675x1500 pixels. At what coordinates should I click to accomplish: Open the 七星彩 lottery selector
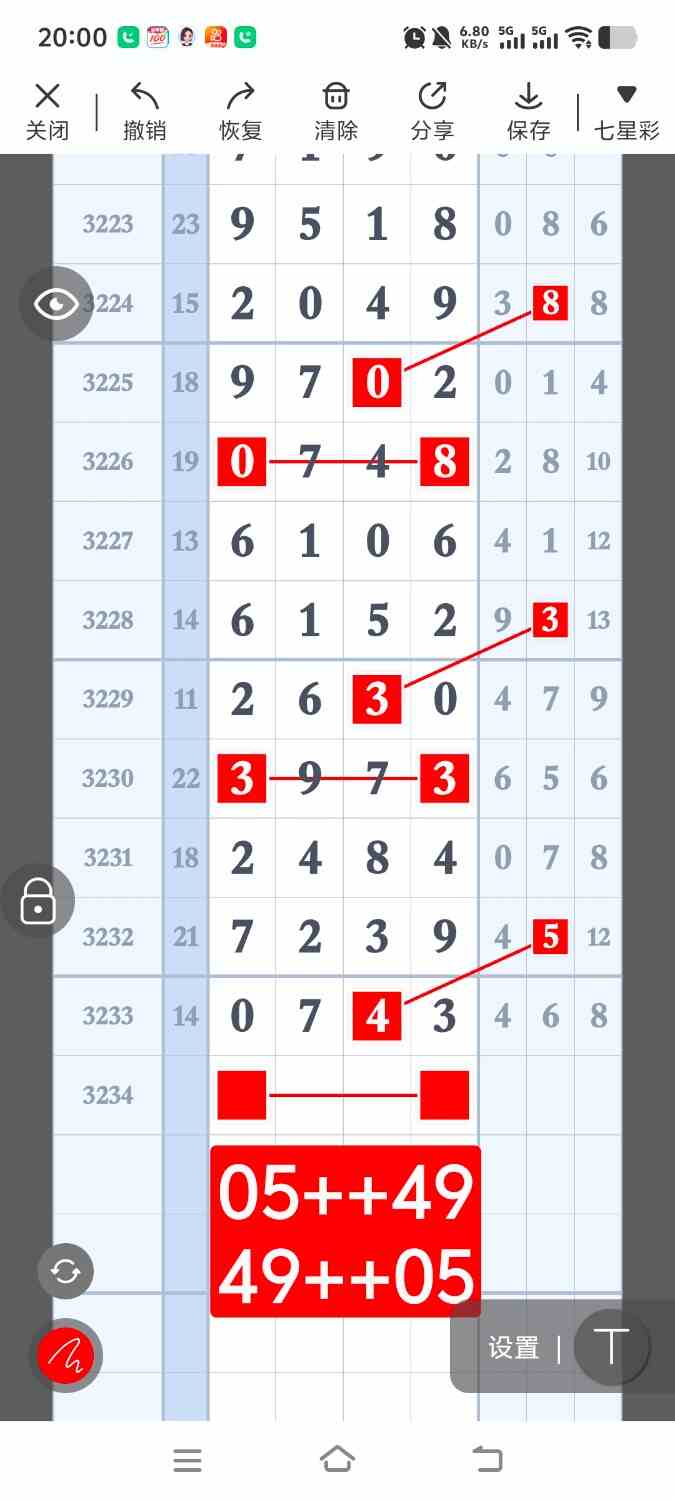tap(626, 111)
